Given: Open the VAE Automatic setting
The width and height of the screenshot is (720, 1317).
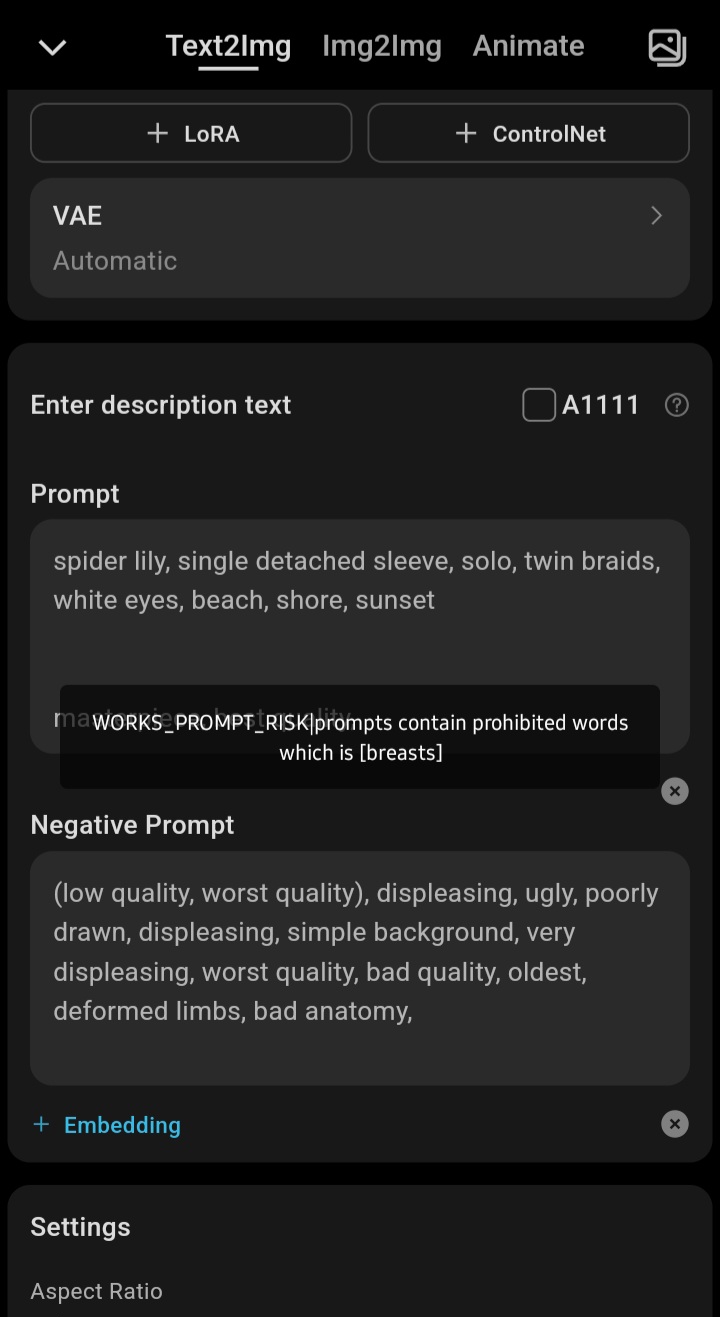Looking at the screenshot, I should click(x=360, y=238).
